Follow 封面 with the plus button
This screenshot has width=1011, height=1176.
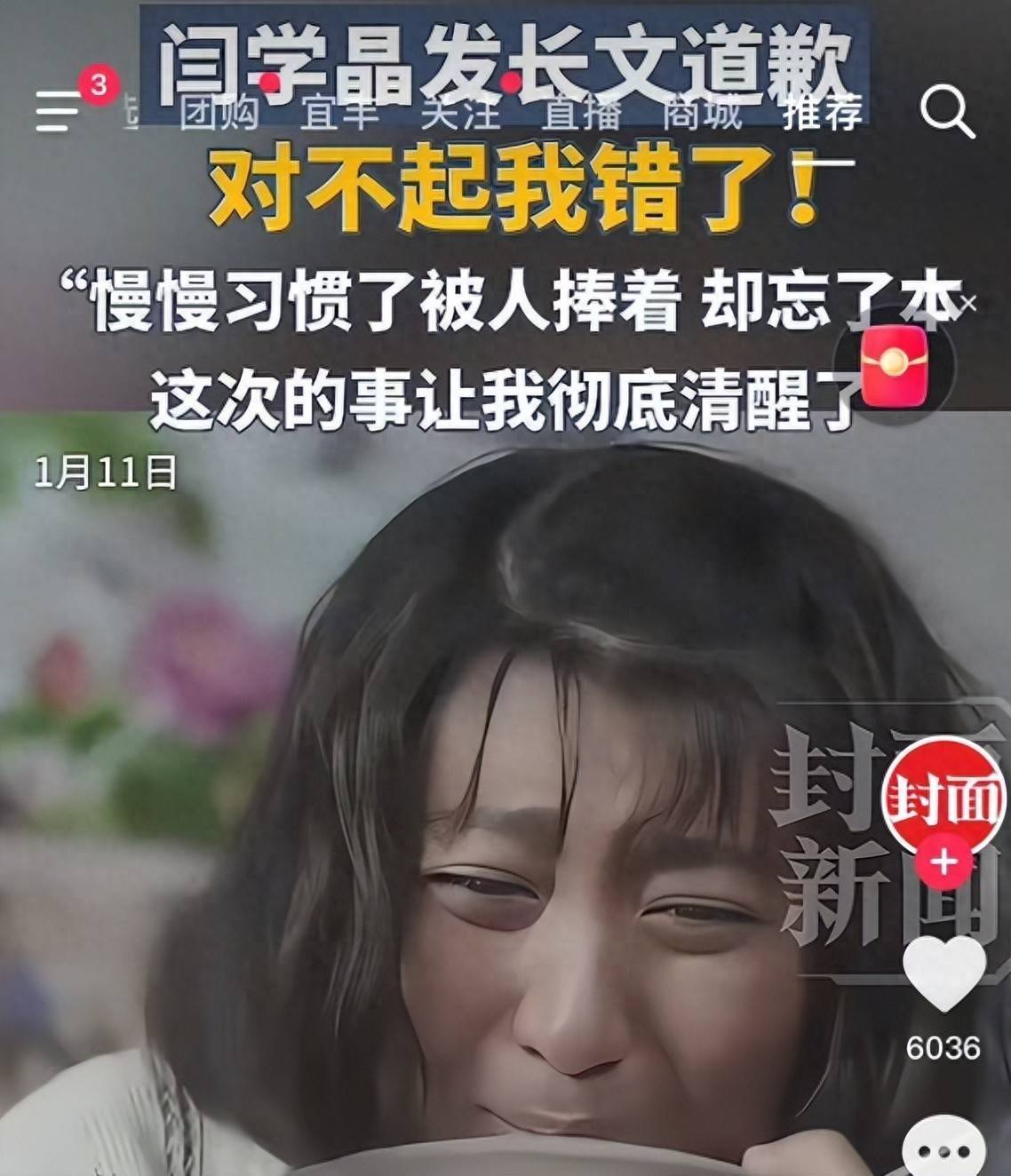(x=943, y=862)
